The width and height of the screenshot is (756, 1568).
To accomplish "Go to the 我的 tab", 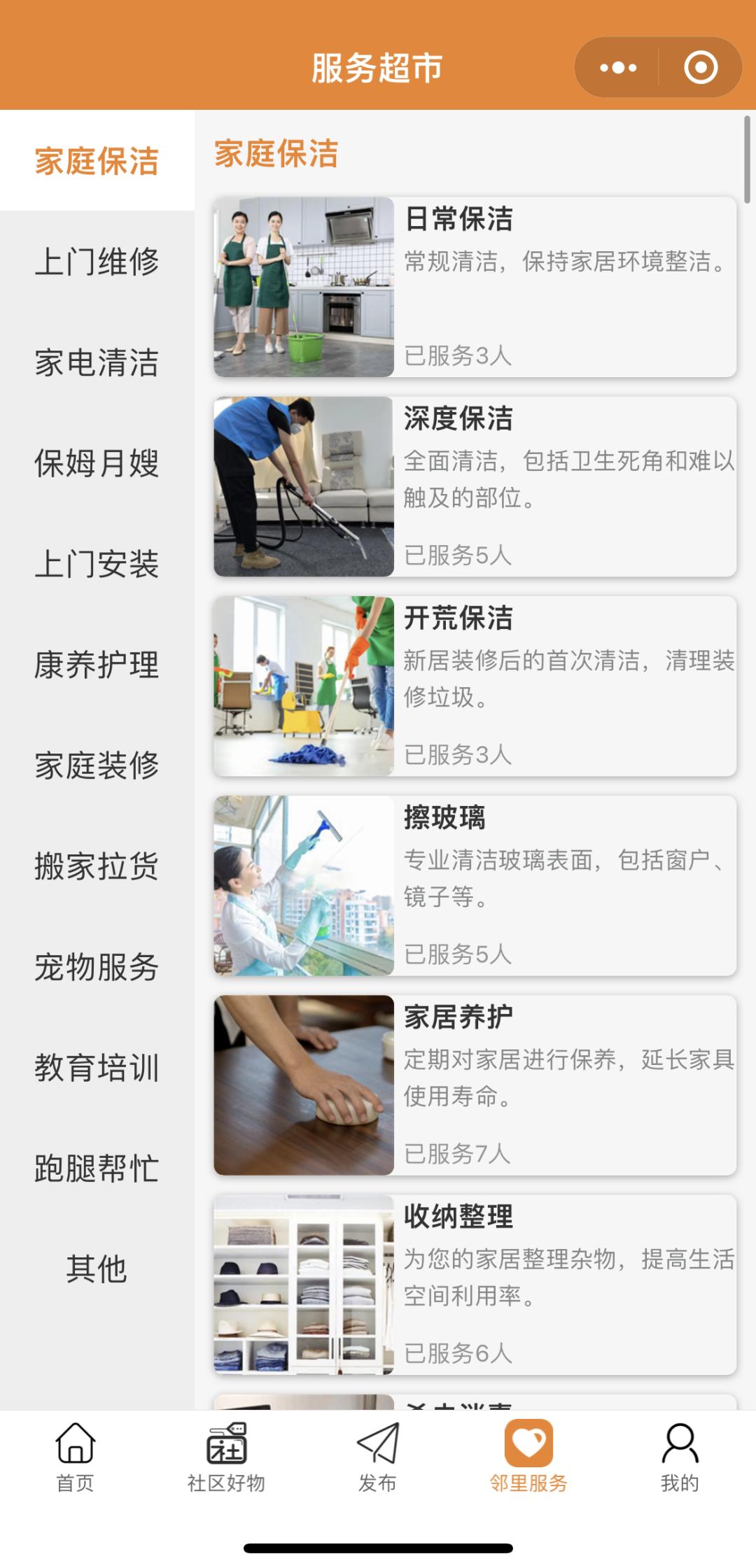I will (x=680, y=1457).
